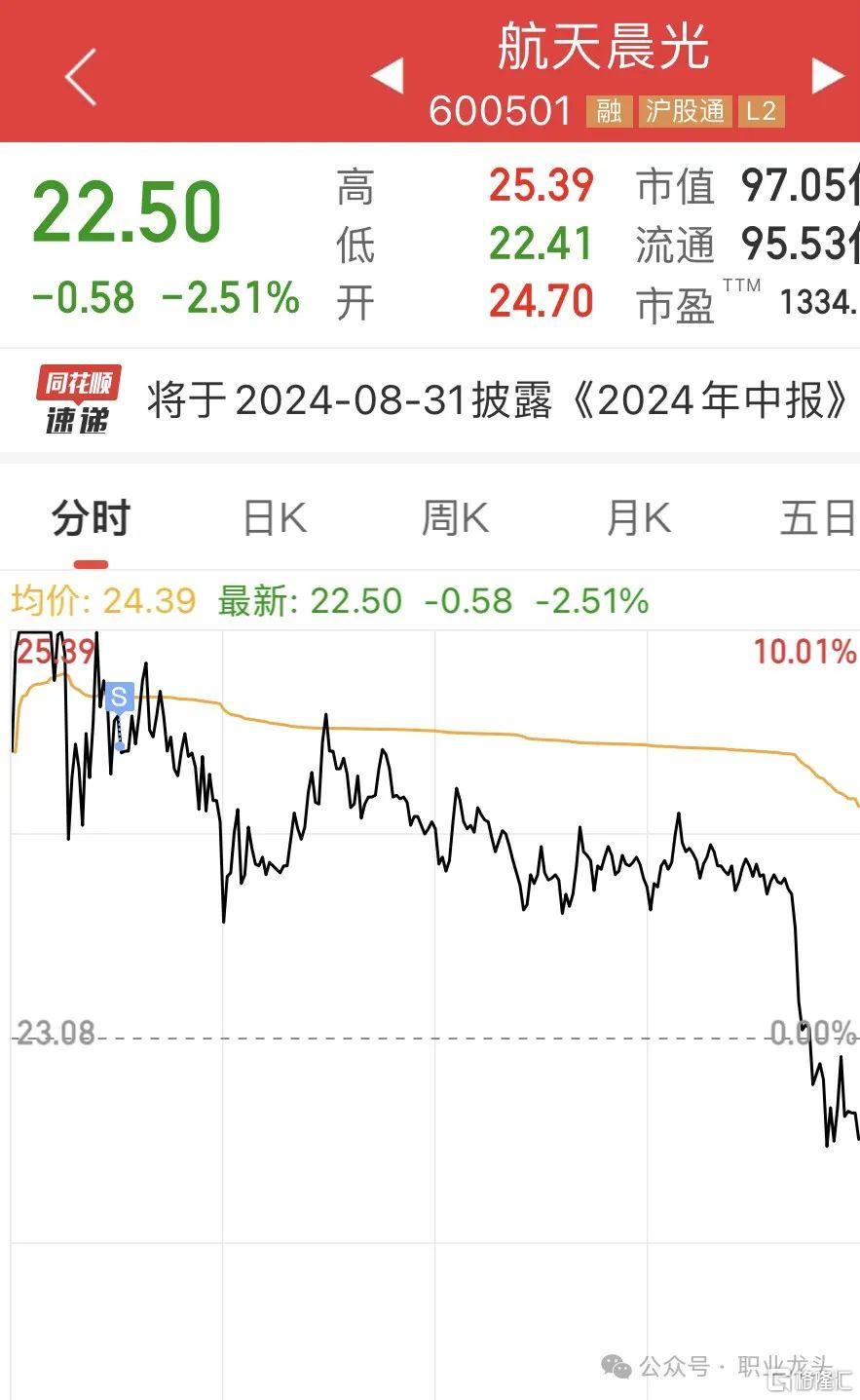Screen dimensions: 860x1400
Task: Go back using the top-left arrow
Action: coord(81,76)
